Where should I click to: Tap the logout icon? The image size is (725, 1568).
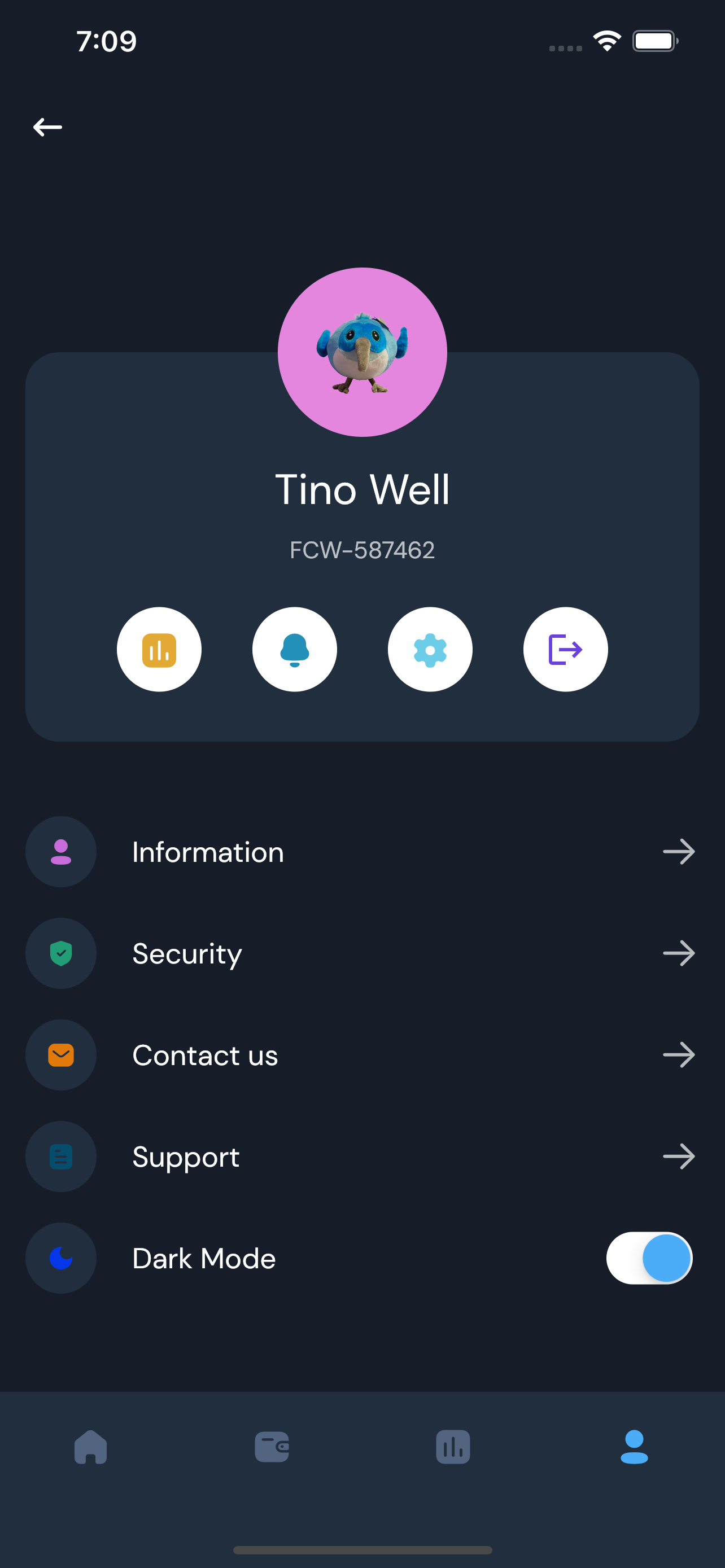(x=566, y=650)
